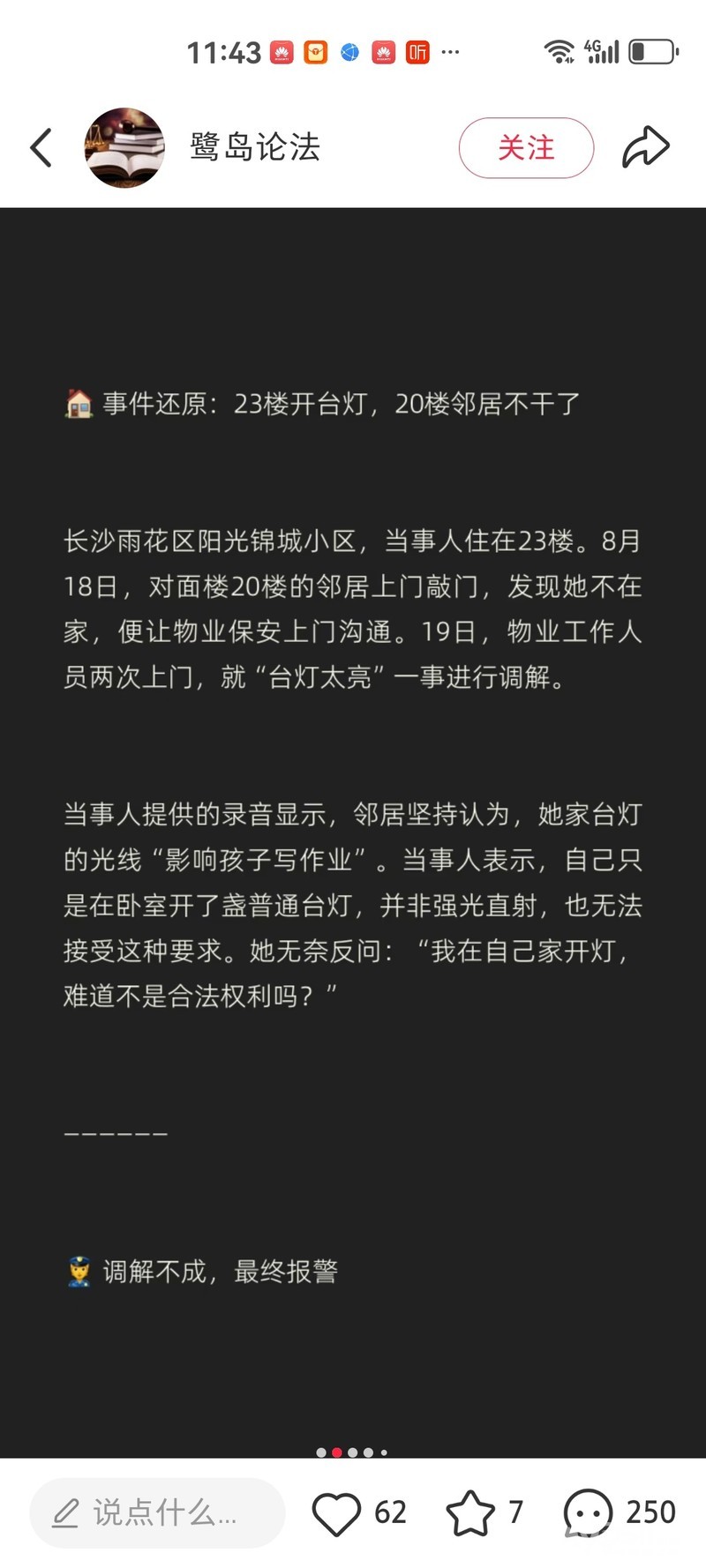
Task: Open 鹭岛论法 profile avatar
Action: (124, 147)
